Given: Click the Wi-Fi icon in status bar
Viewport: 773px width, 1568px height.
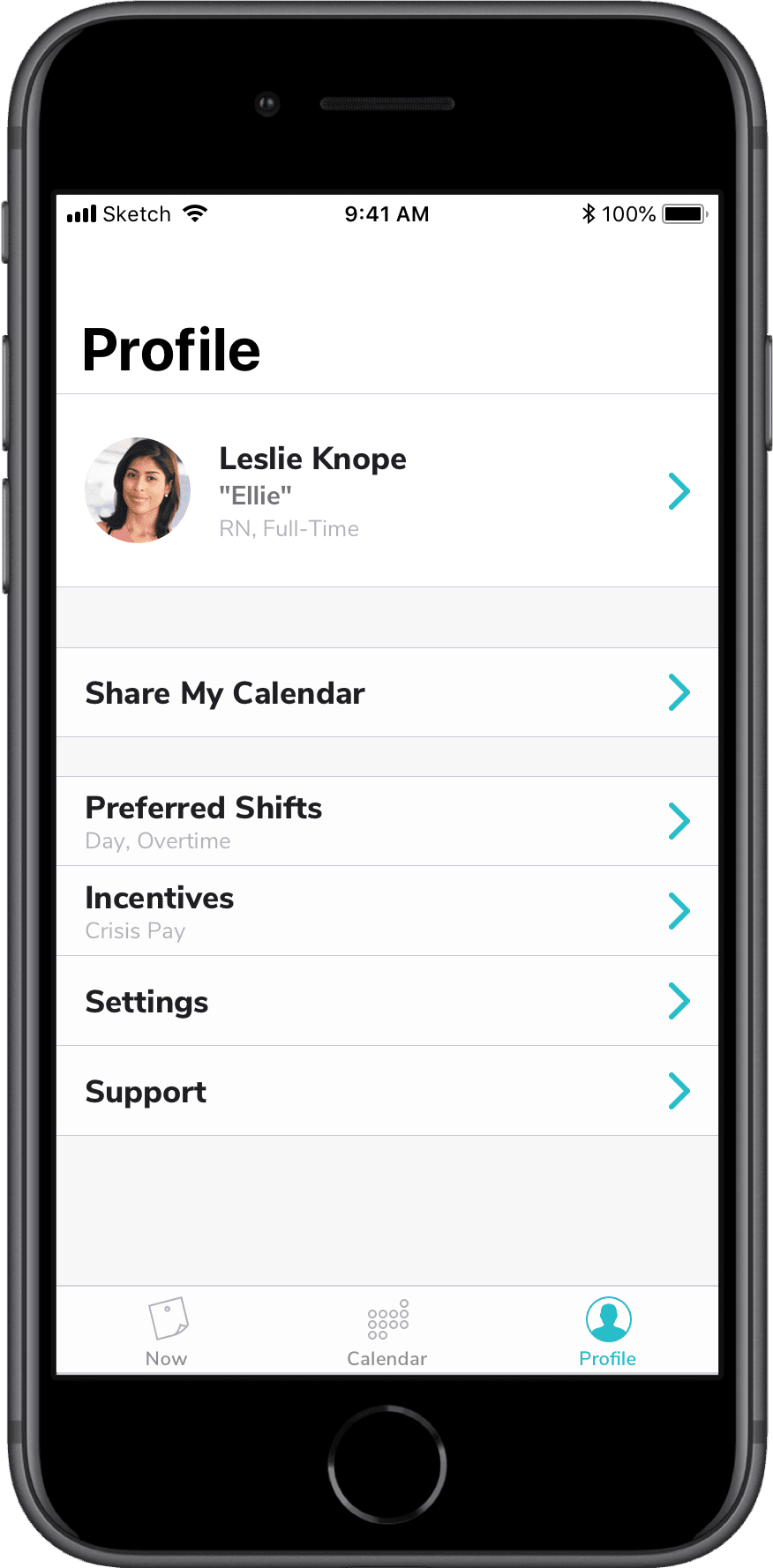Looking at the screenshot, I should click(196, 212).
